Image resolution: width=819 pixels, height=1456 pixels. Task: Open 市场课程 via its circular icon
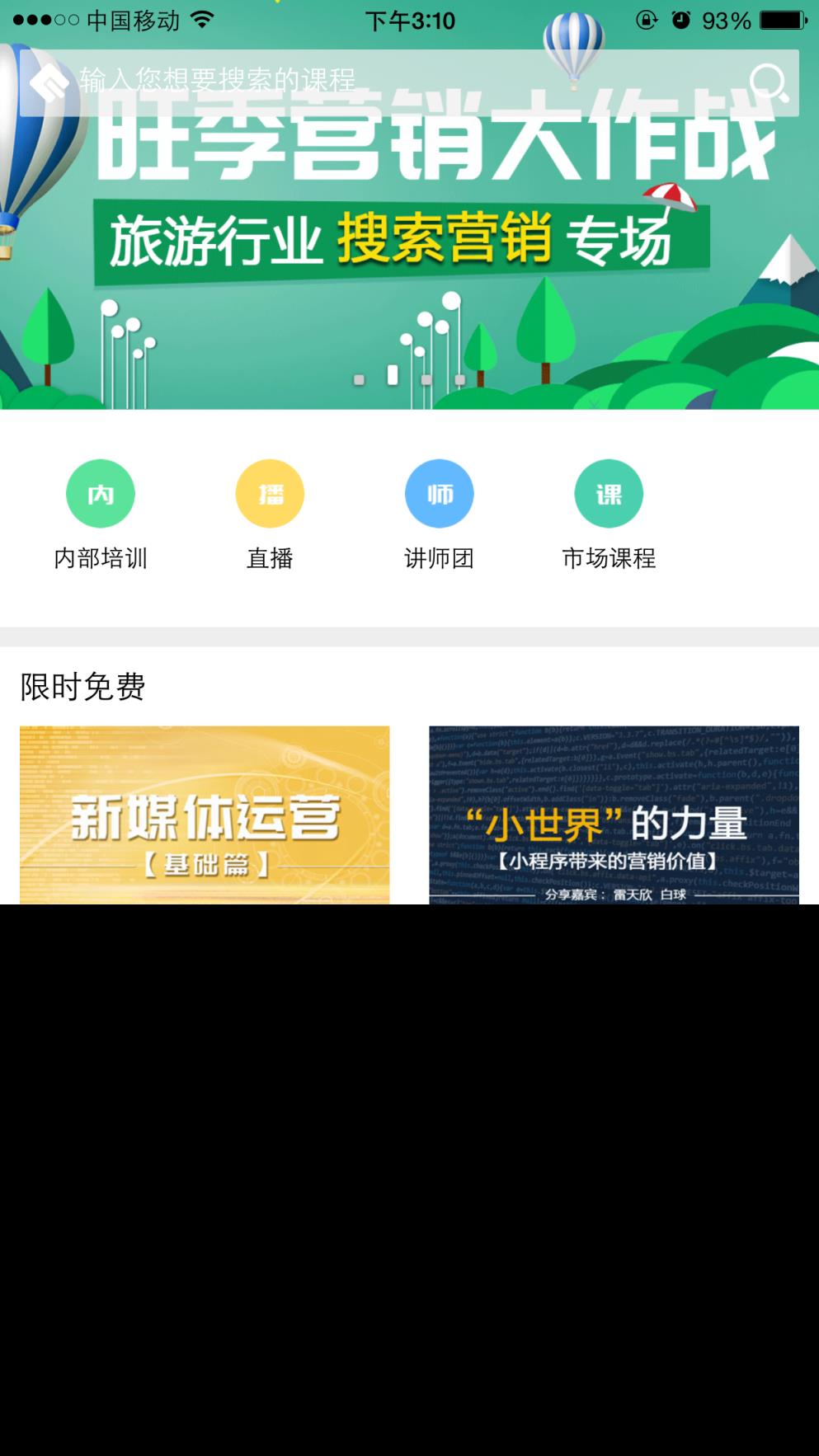point(609,493)
